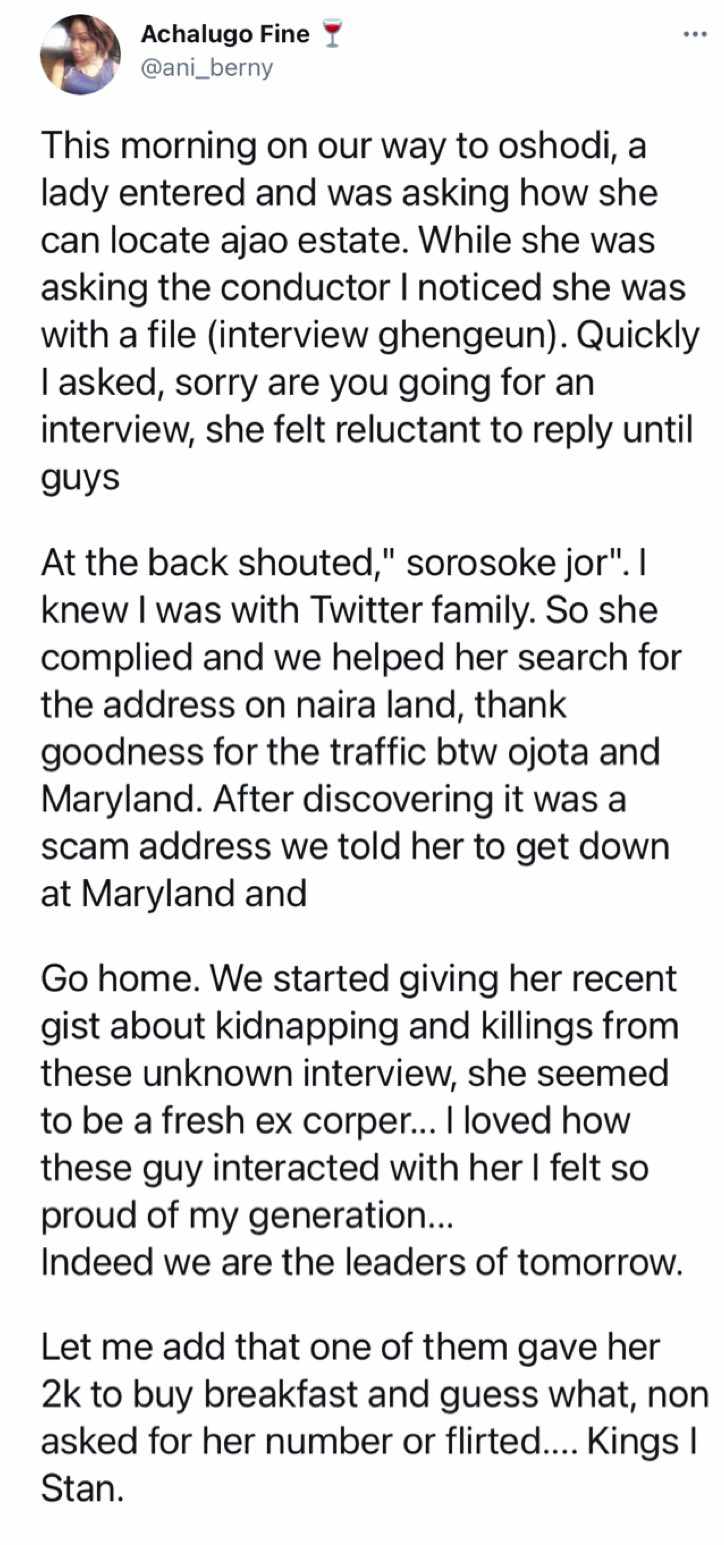724x1545 pixels.
Task: Open the tweet's three-dot overflow menu
Action: click(694, 34)
